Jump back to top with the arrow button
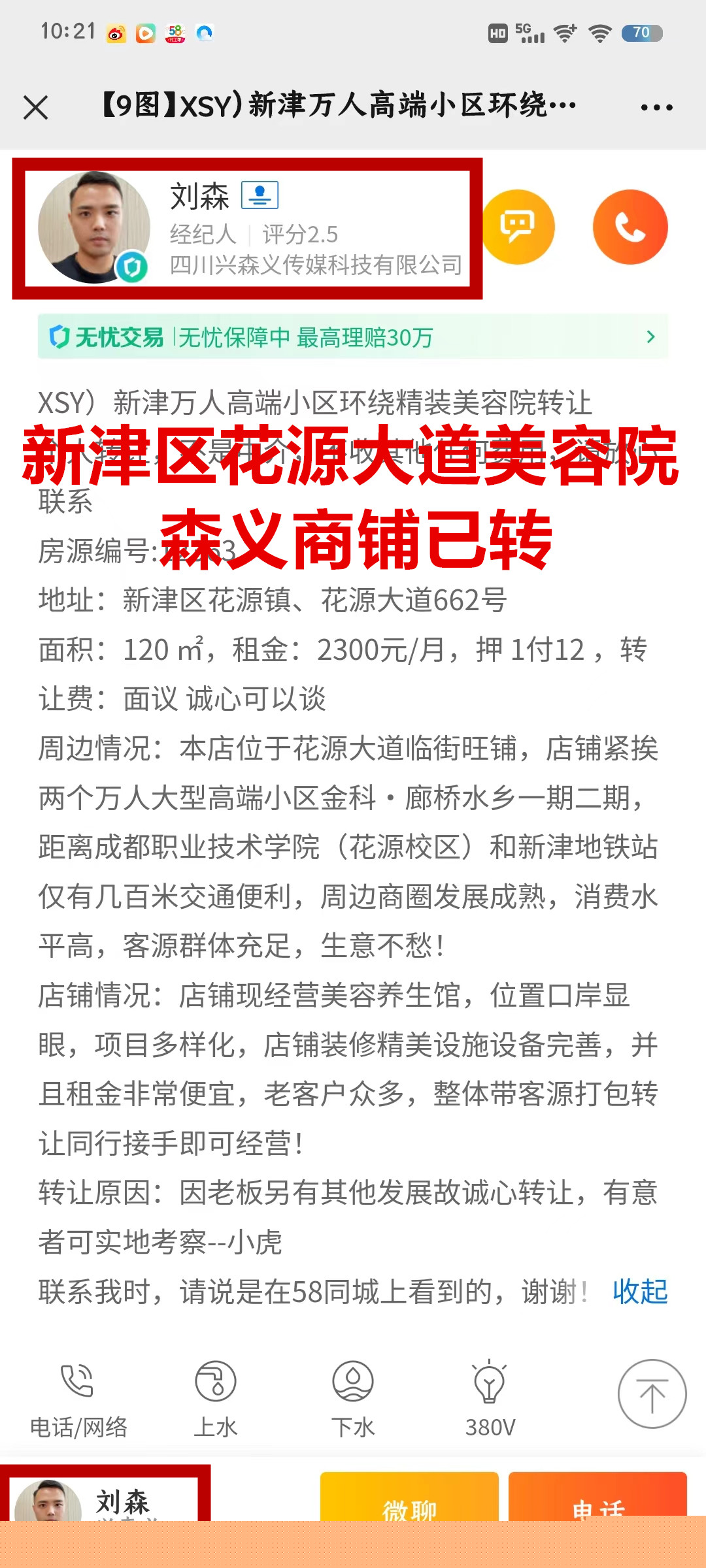This screenshot has height=1568, width=706. coord(652,1394)
